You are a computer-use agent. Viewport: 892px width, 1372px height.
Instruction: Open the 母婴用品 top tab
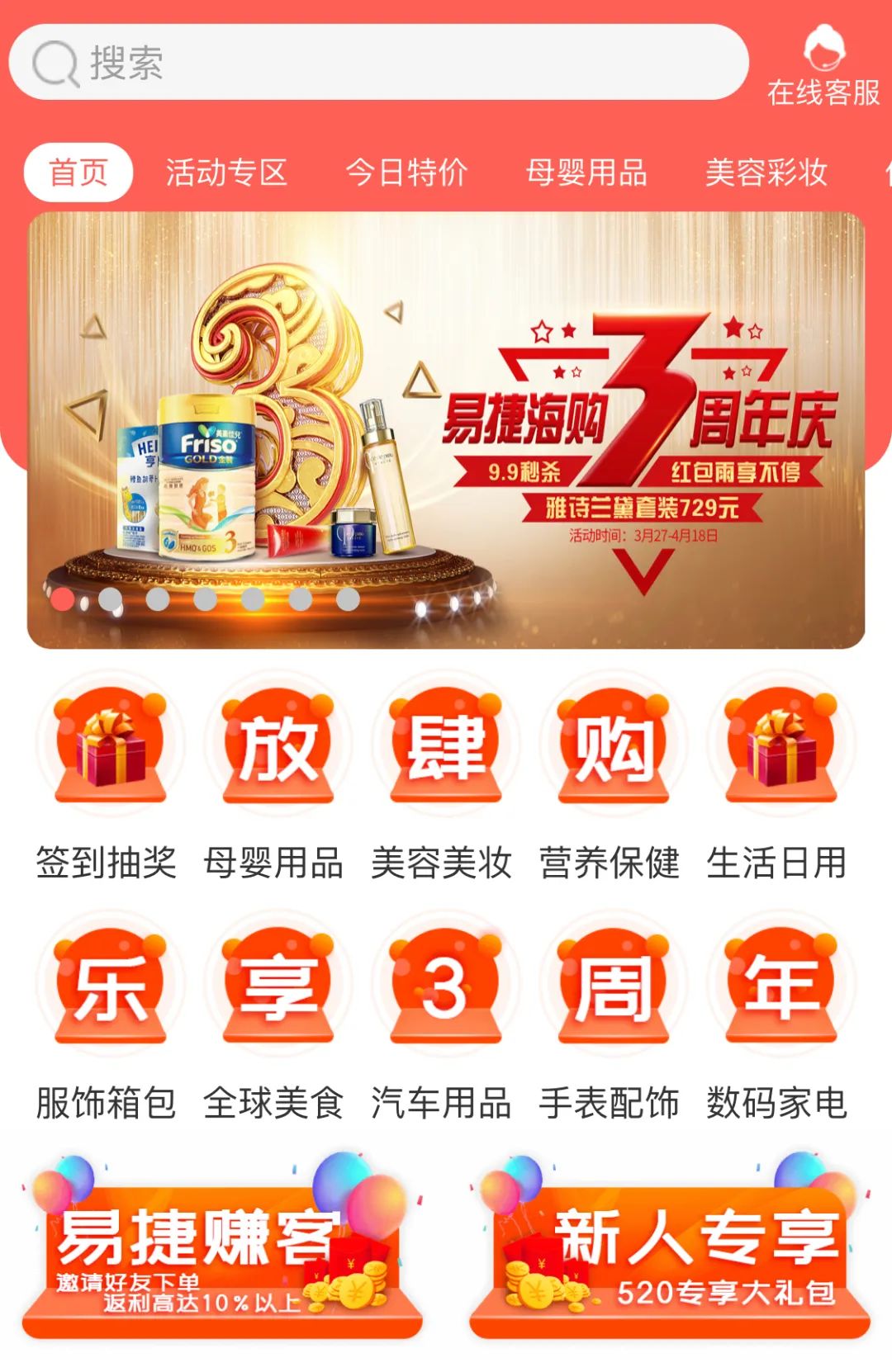point(586,173)
